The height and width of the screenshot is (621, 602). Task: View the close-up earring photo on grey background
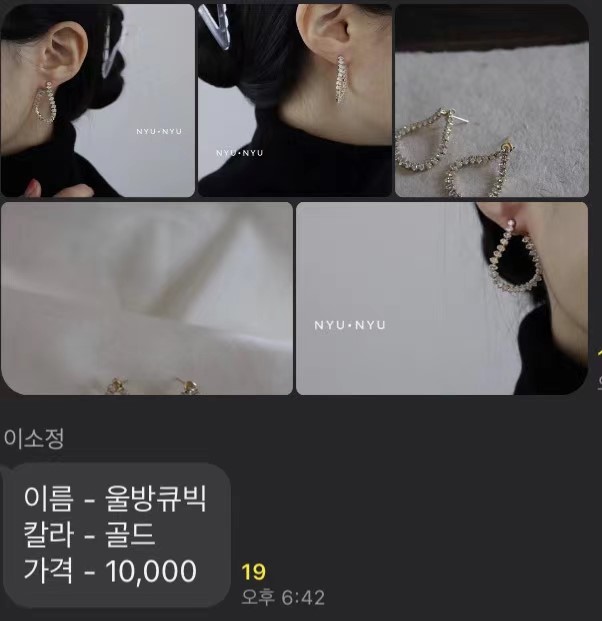click(441, 298)
